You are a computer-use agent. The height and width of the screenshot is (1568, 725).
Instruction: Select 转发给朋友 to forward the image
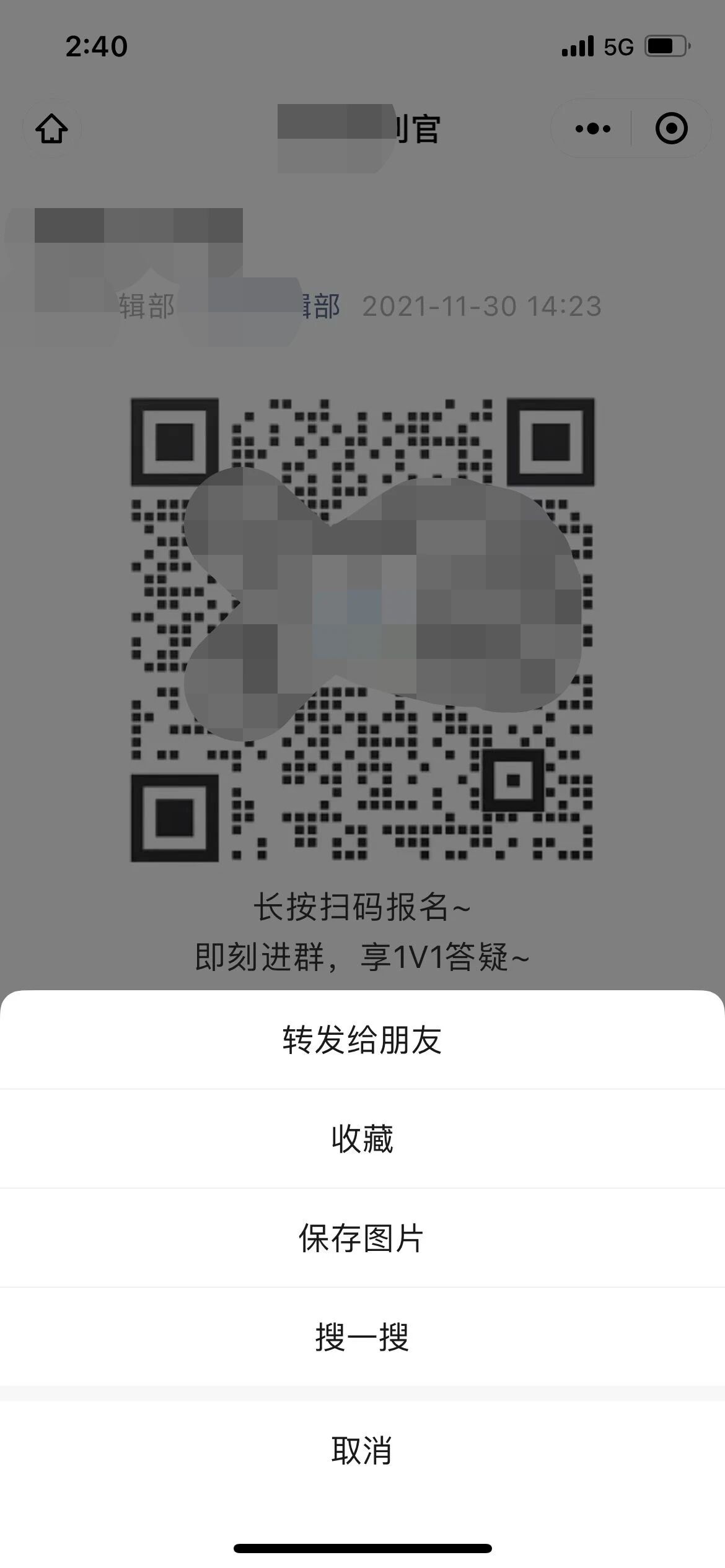pyautogui.click(x=362, y=1040)
